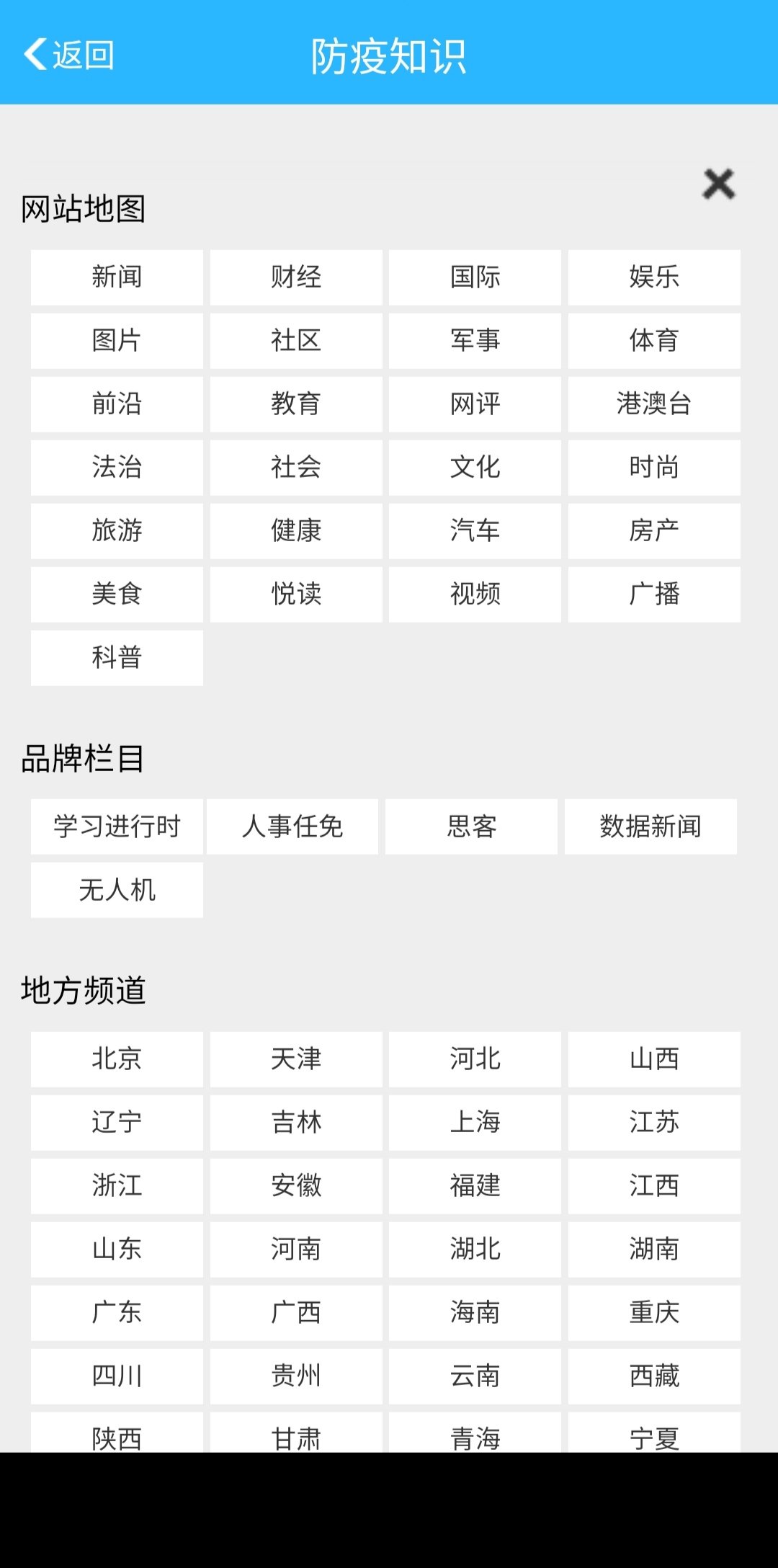Open the 湖北 local channel
The image size is (778, 1568).
pos(475,1249)
